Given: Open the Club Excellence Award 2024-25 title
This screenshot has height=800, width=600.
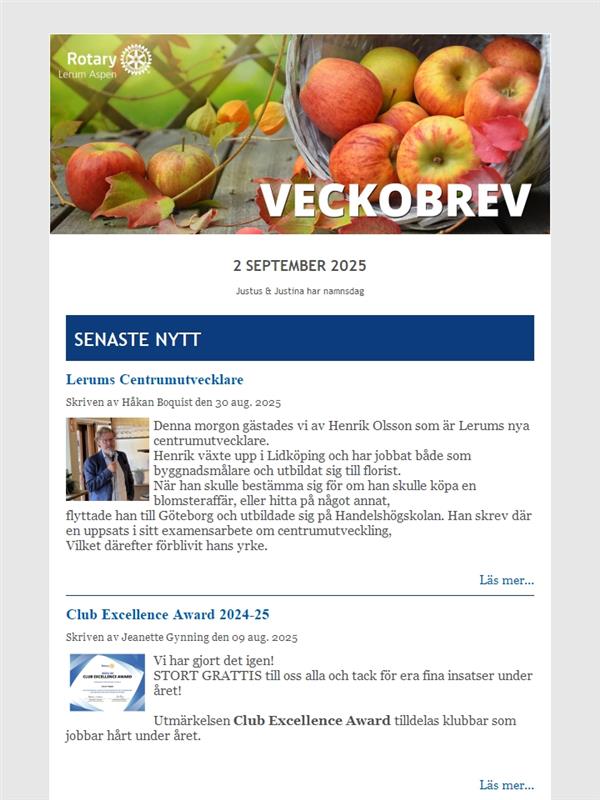Looking at the screenshot, I should [168, 614].
